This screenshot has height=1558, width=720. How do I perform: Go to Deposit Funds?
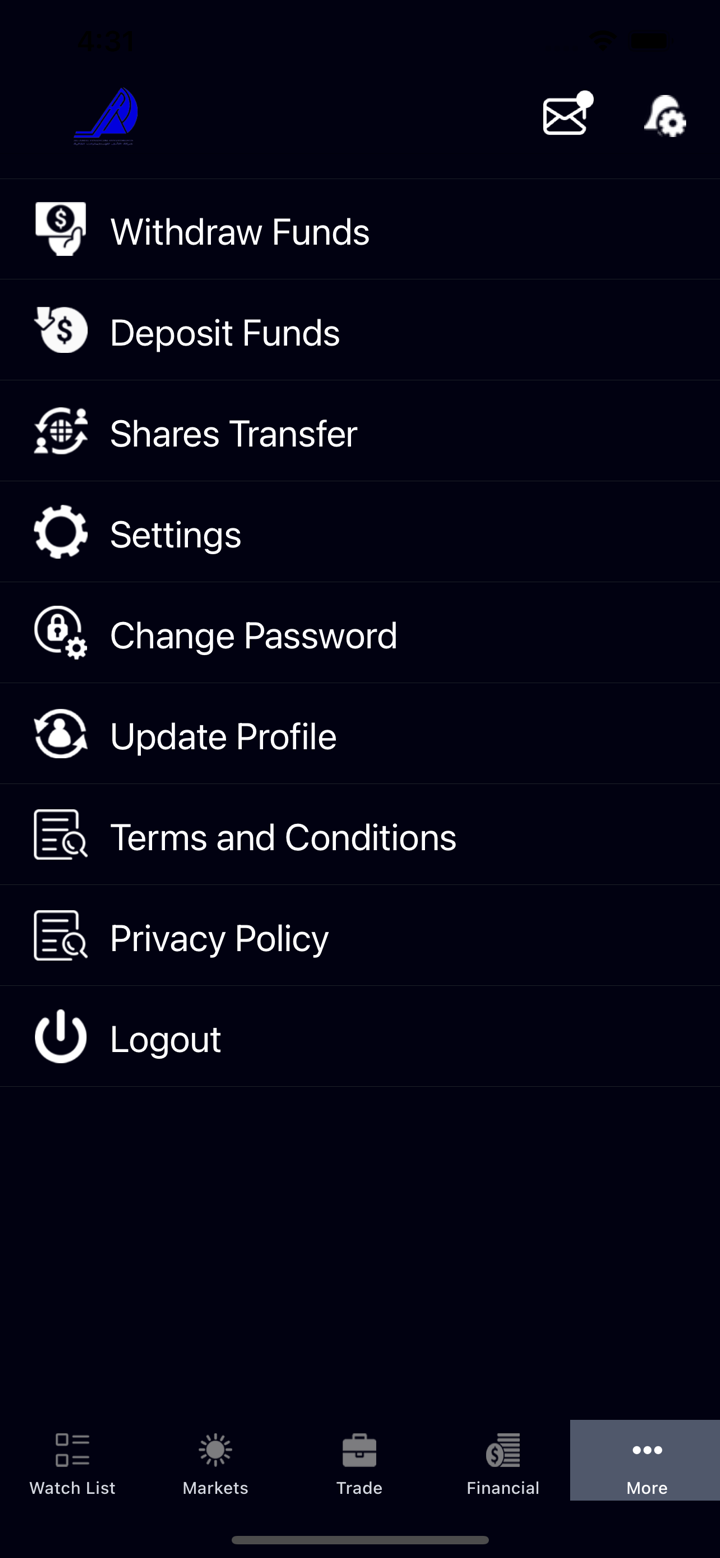click(x=225, y=332)
